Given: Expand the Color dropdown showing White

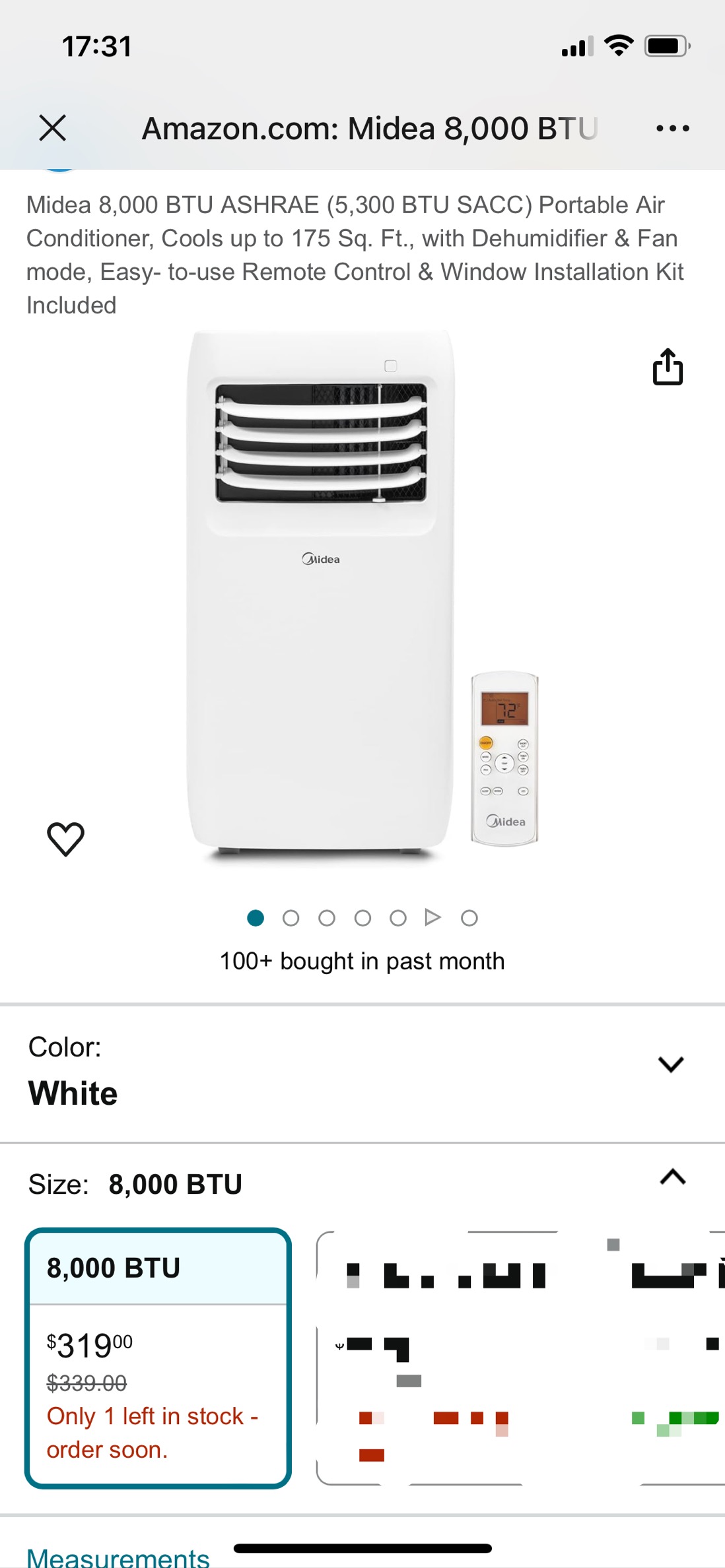Looking at the screenshot, I should [671, 1064].
